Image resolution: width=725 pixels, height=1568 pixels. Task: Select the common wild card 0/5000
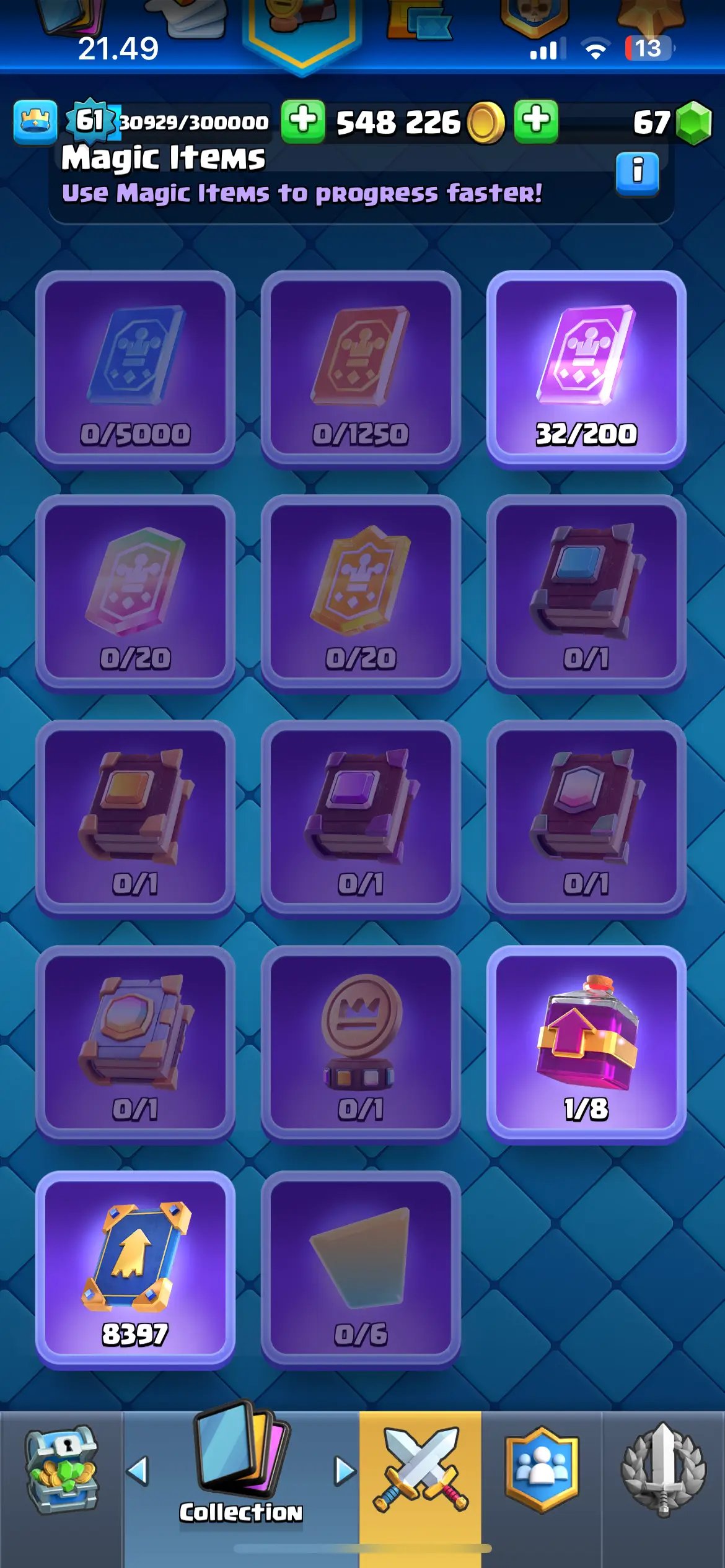[135, 370]
